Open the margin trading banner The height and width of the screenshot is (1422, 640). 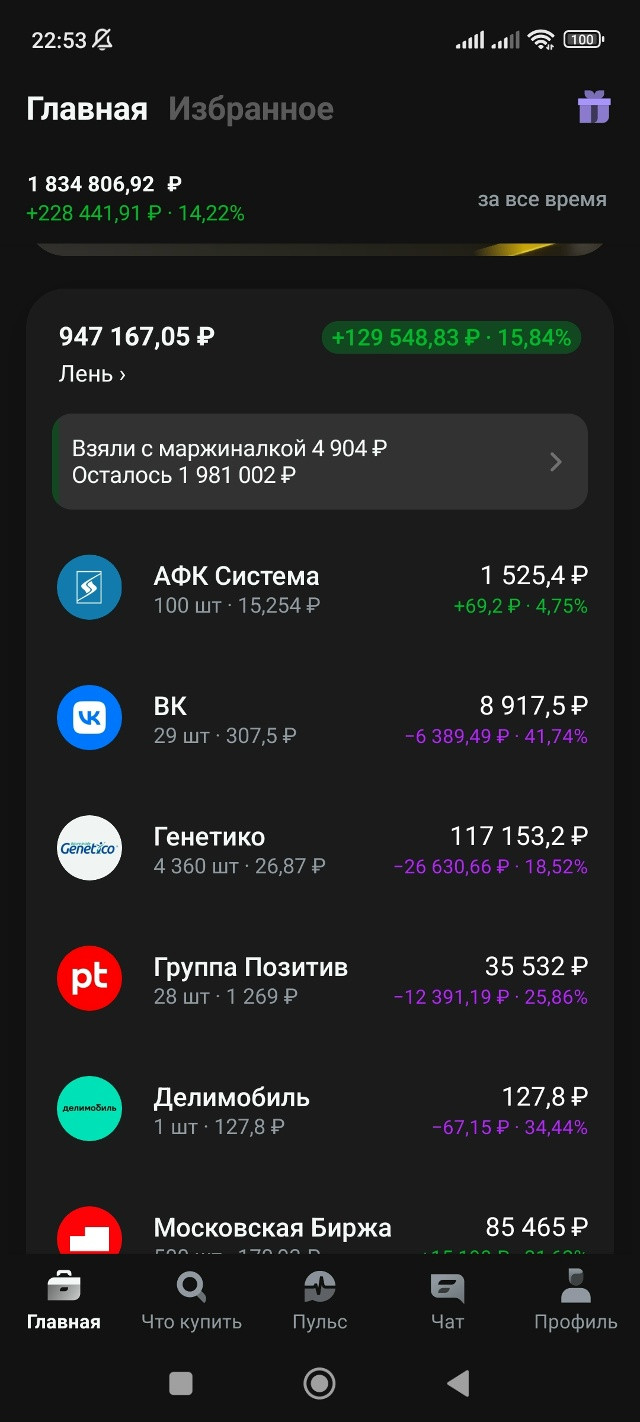(x=320, y=462)
